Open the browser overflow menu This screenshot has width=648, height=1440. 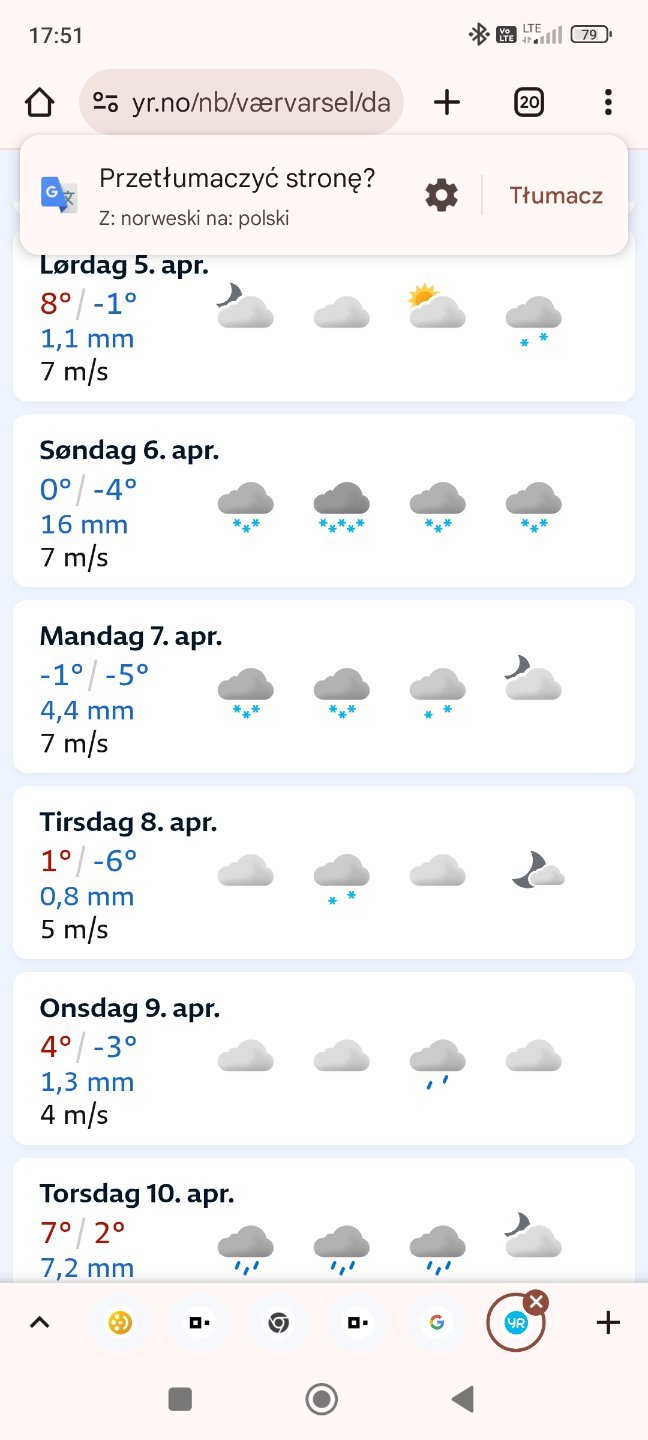[608, 102]
